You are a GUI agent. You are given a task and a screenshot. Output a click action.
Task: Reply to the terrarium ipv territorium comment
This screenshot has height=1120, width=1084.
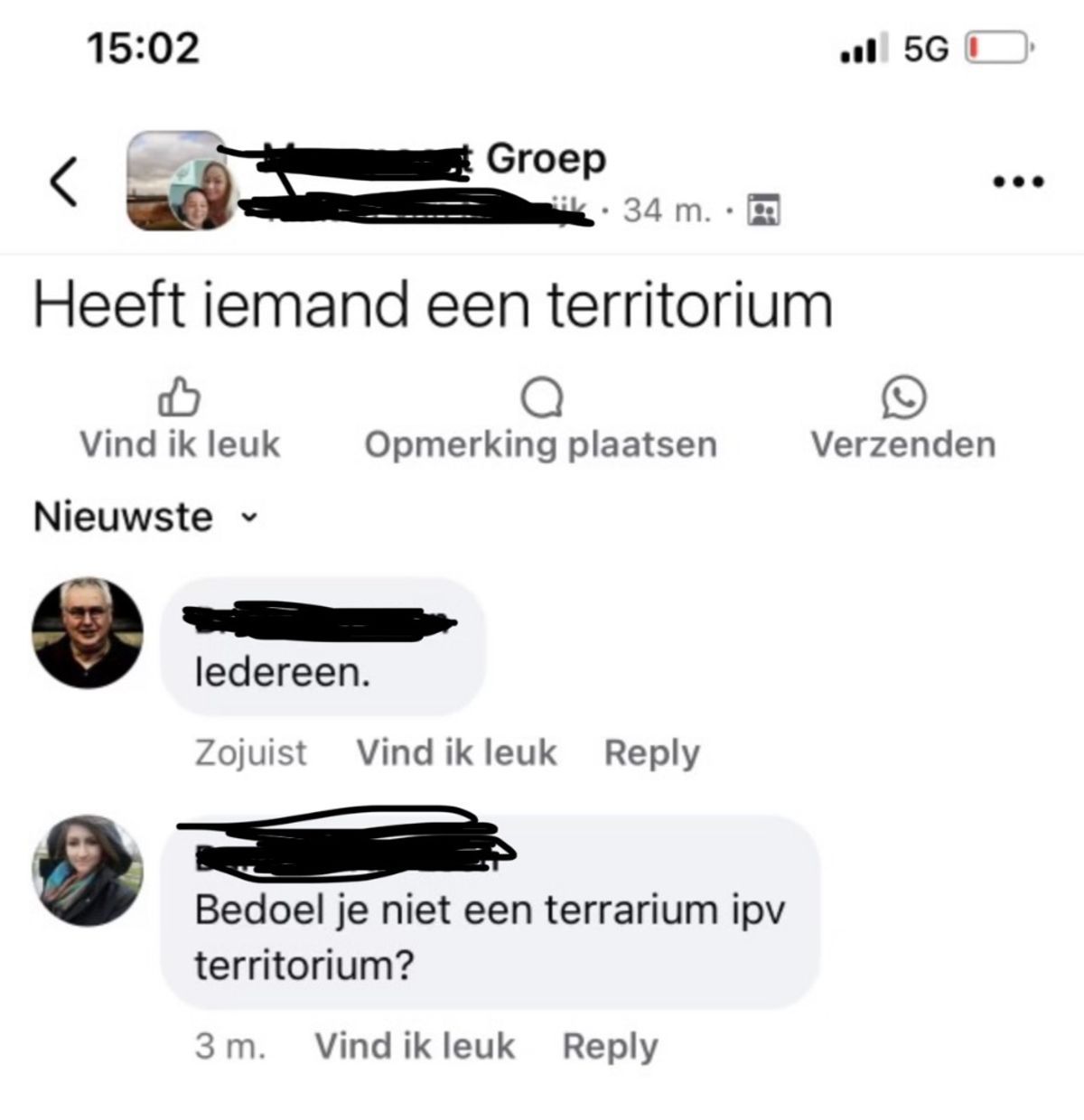[x=610, y=1046]
